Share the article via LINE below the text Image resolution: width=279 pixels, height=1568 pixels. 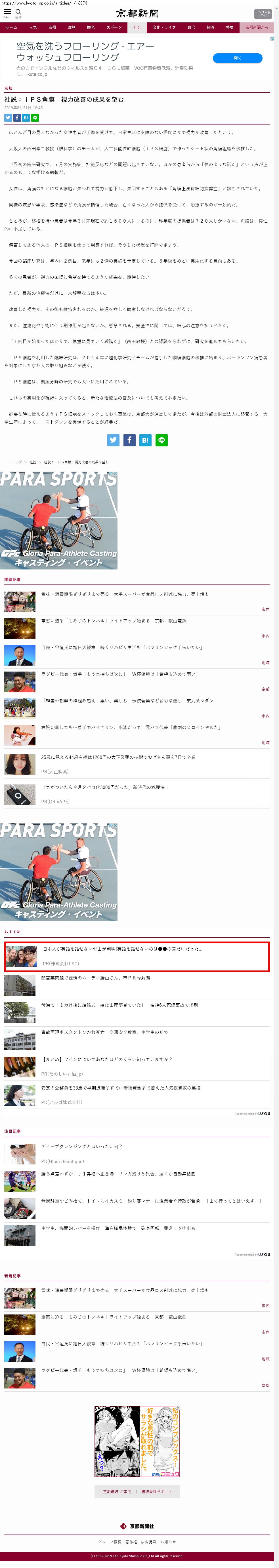(161, 440)
